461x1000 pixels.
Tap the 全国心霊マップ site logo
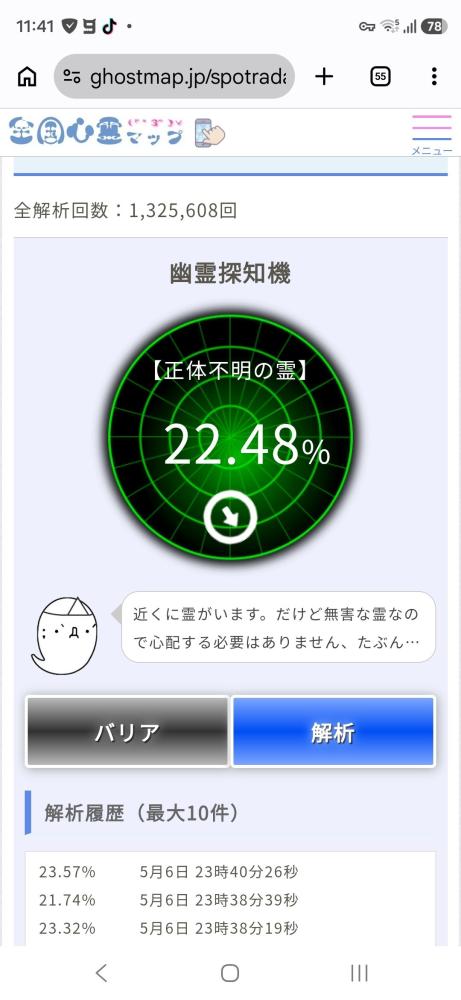coord(118,132)
